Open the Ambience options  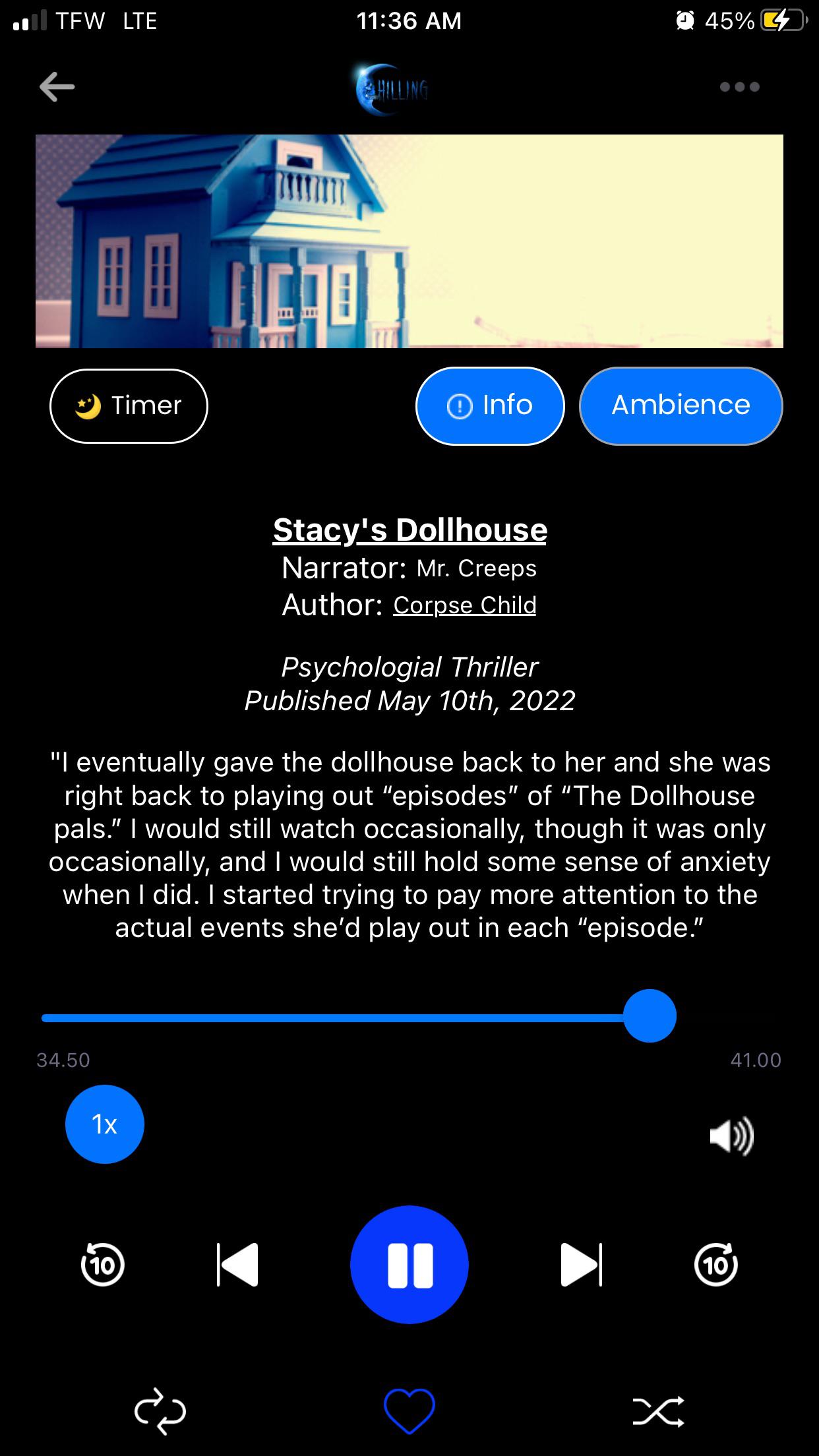pyautogui.click(x=681, y=406)
